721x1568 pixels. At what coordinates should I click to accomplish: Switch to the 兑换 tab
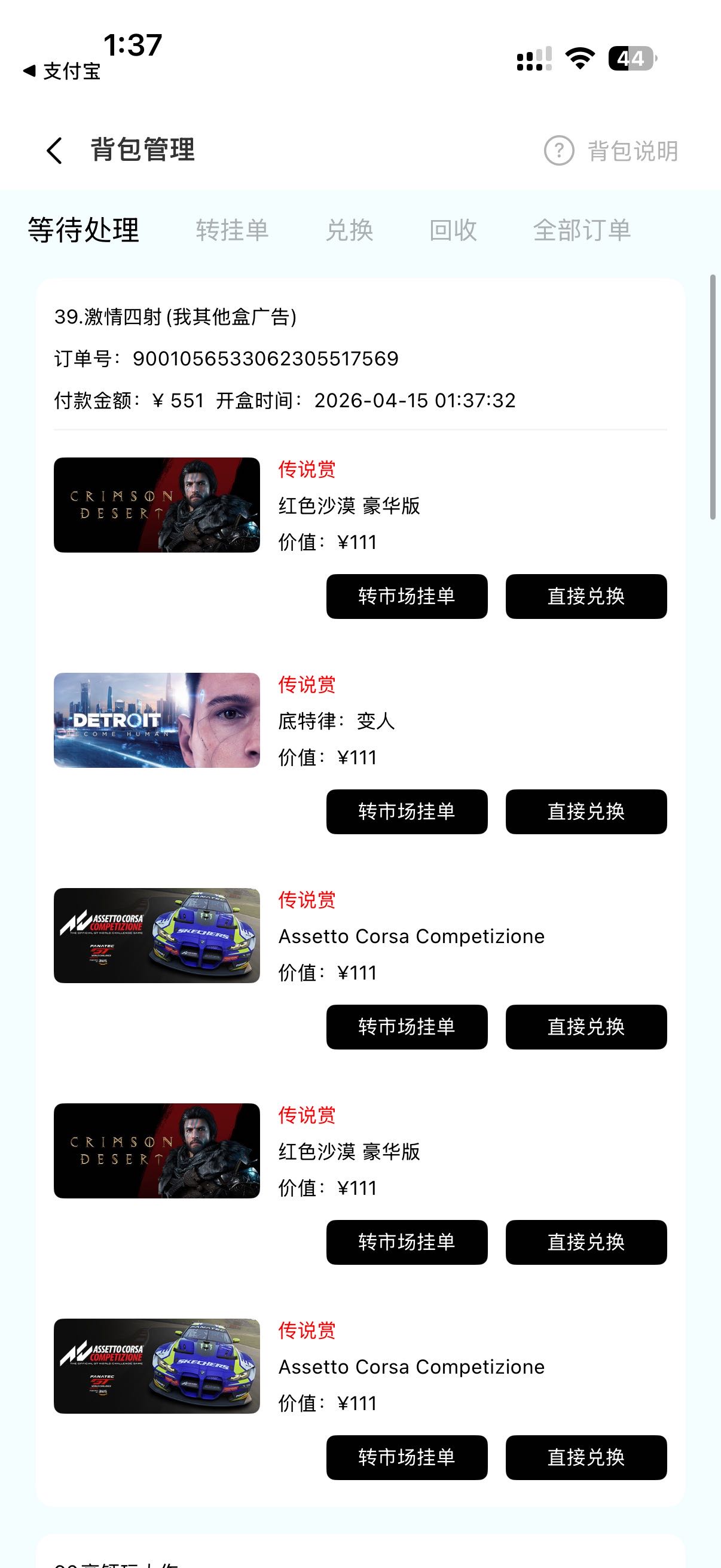(x=349, y=230)
